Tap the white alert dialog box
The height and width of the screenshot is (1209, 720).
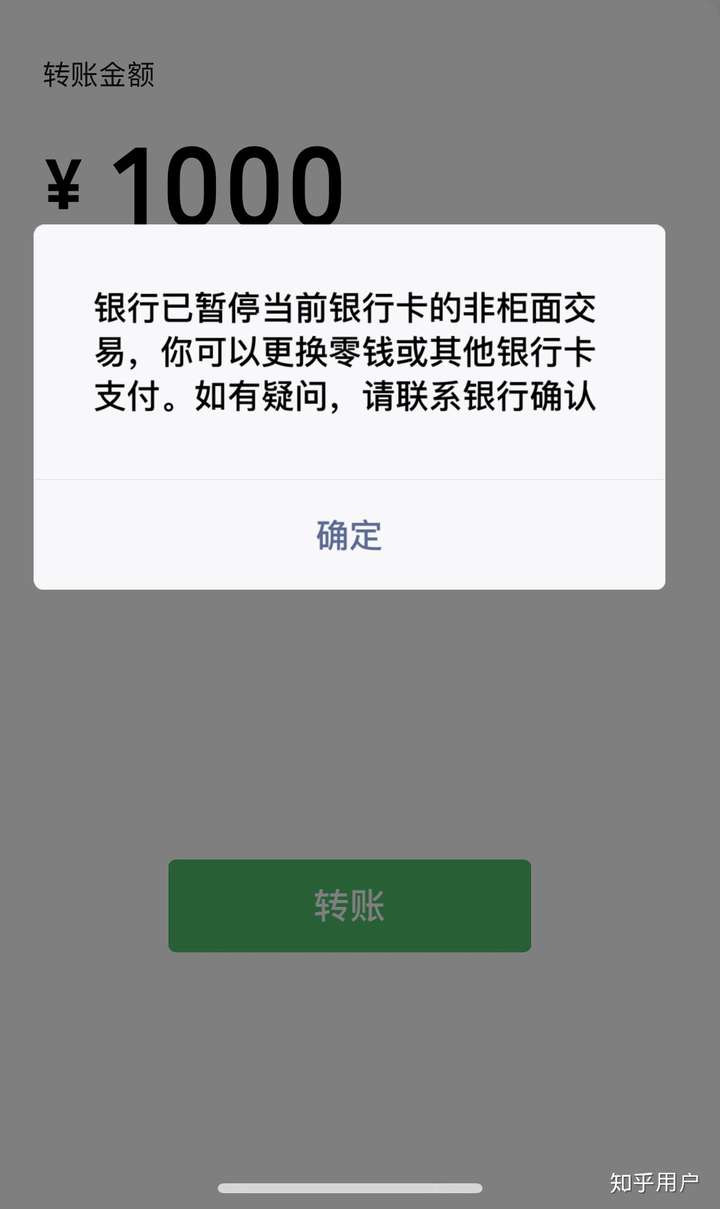(x=350, y=405)
